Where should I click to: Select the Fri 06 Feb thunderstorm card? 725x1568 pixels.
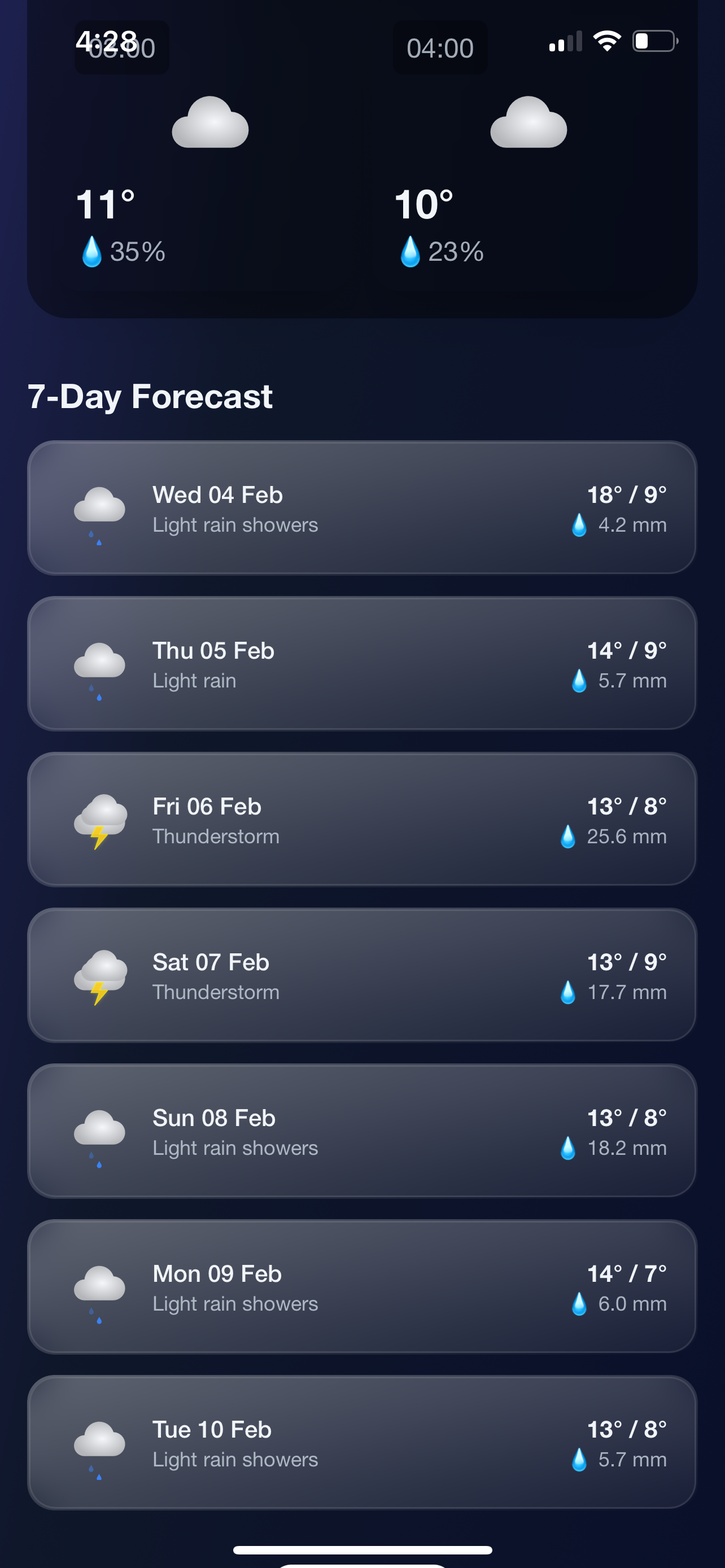click(361, 820)
